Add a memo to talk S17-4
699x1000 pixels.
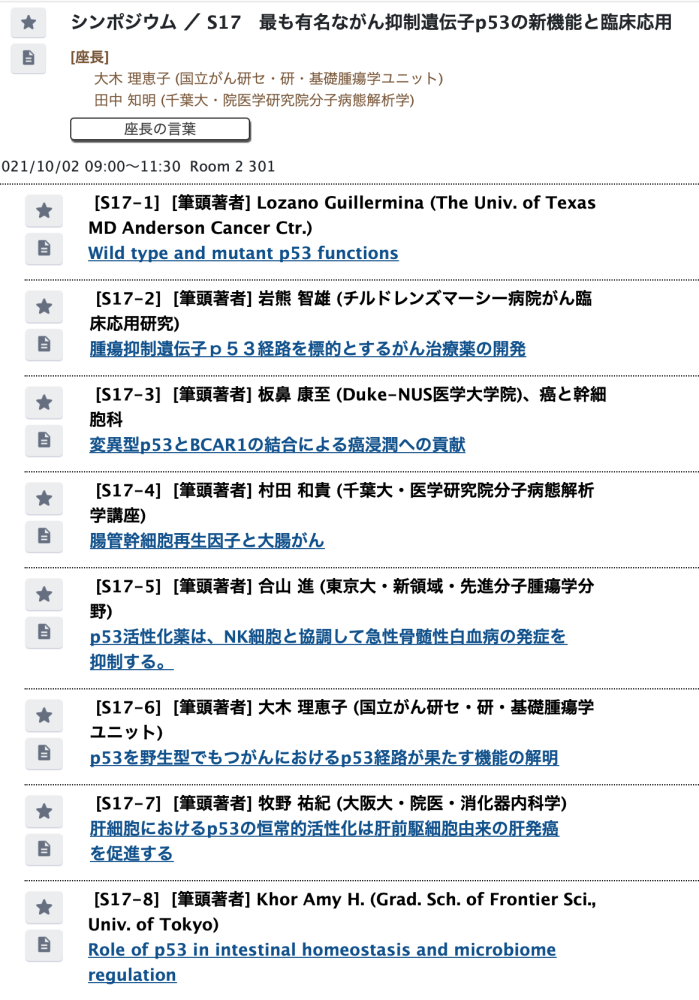[44, 535]
